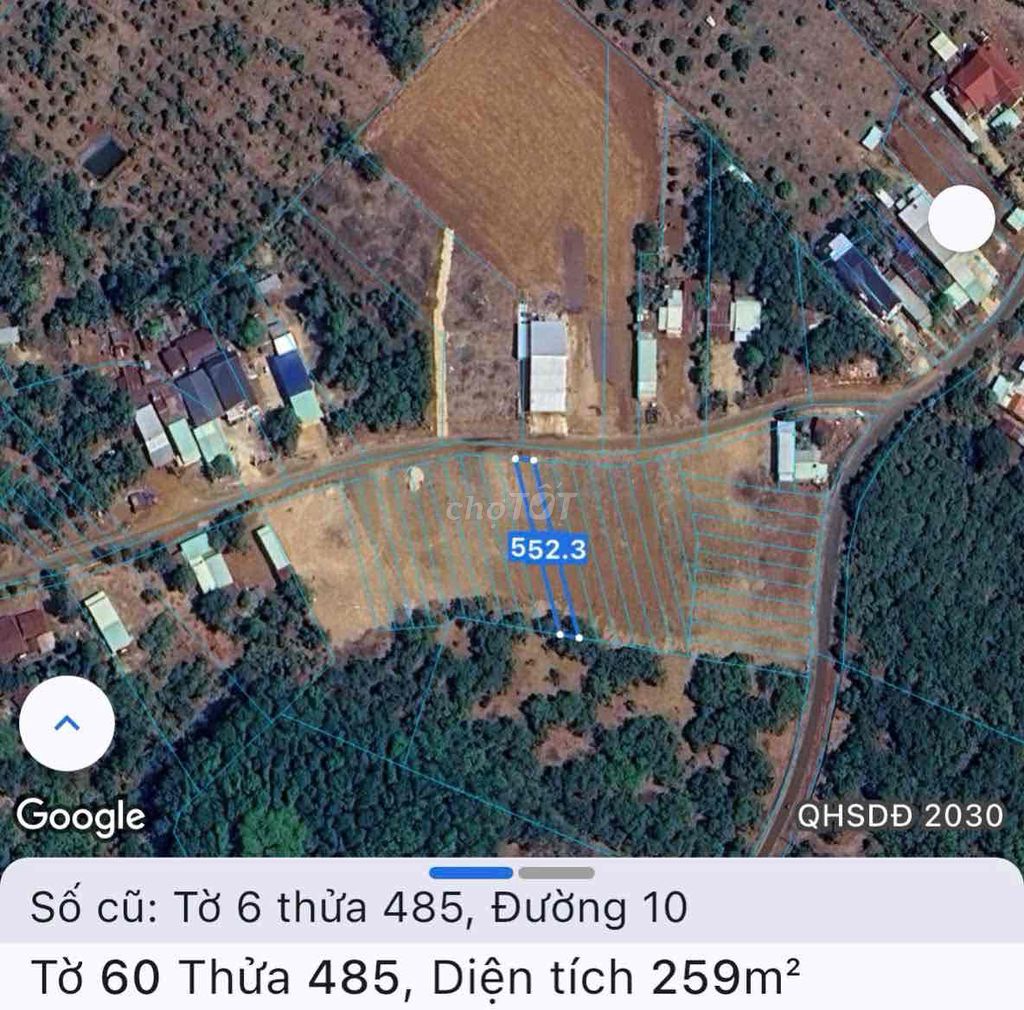Tap the round up-chevron button
Viewport: 1024px width, 1010px height.
[67, 723]
